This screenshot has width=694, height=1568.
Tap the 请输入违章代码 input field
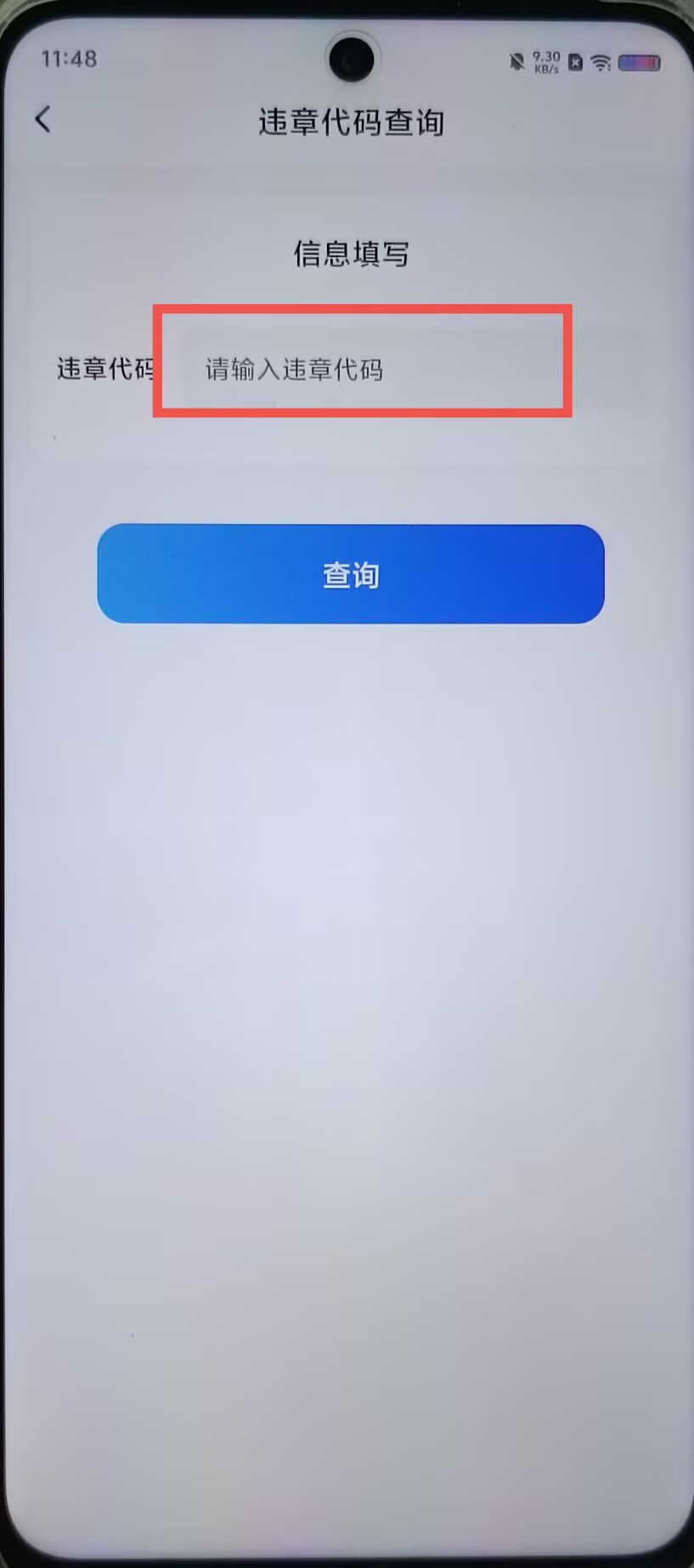coord(412,368)
